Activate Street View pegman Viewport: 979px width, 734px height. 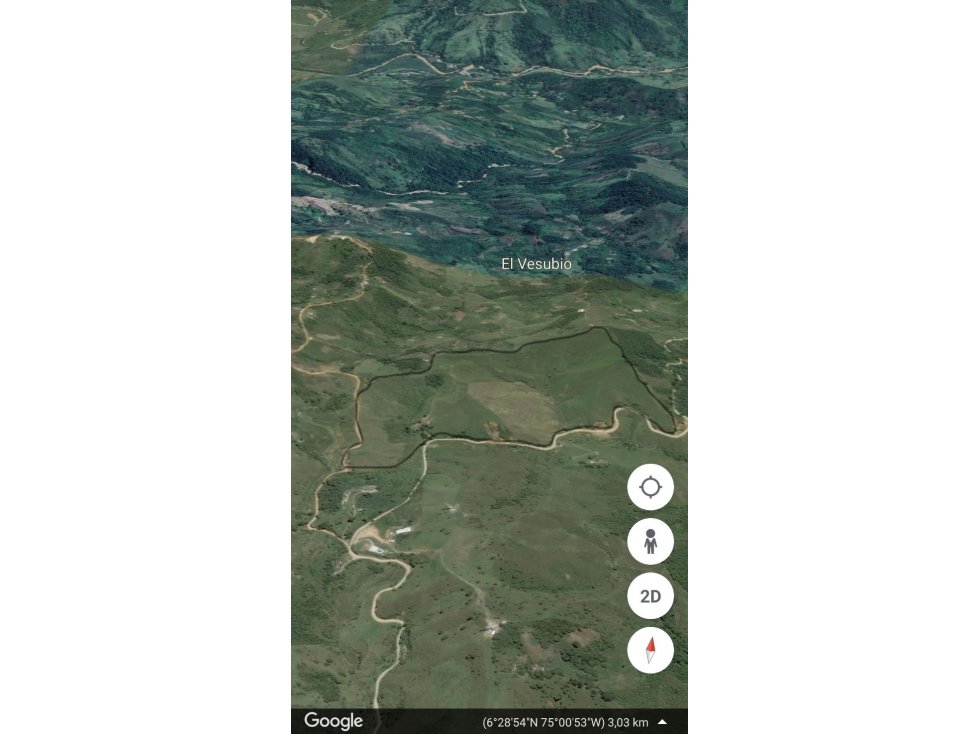[650, 542]
